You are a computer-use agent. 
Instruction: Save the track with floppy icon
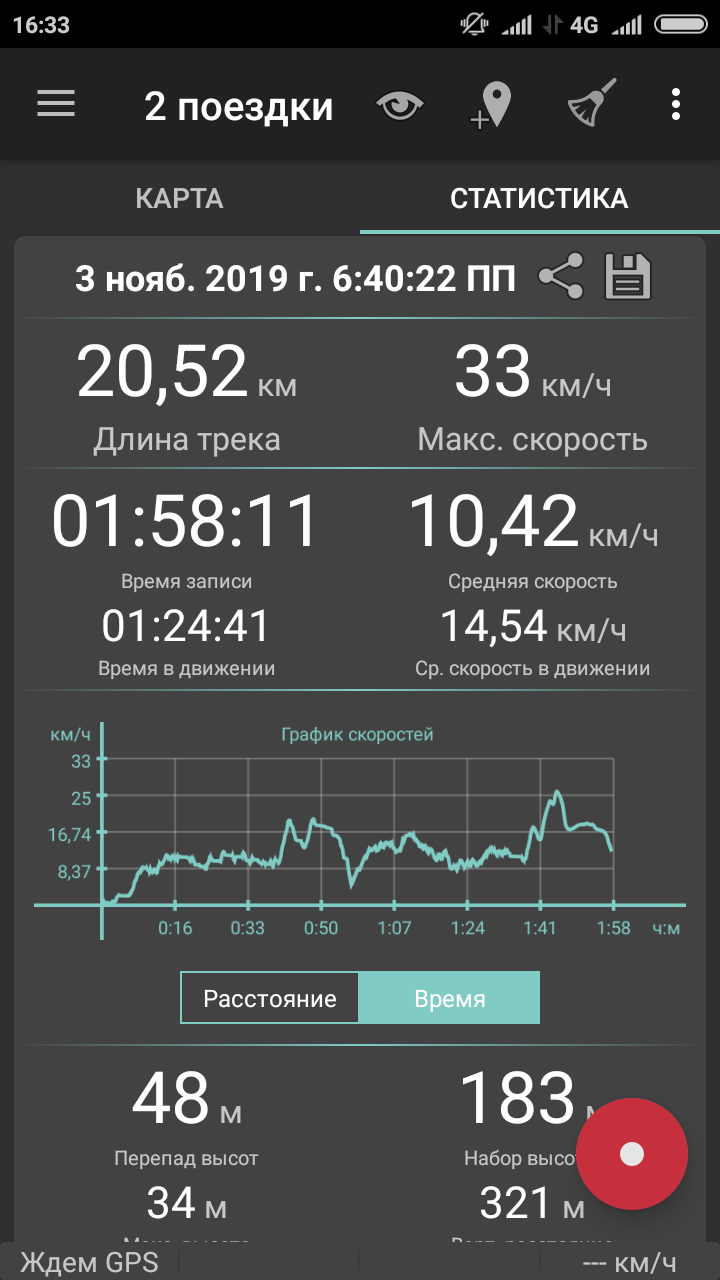click(x=628, y=277)
